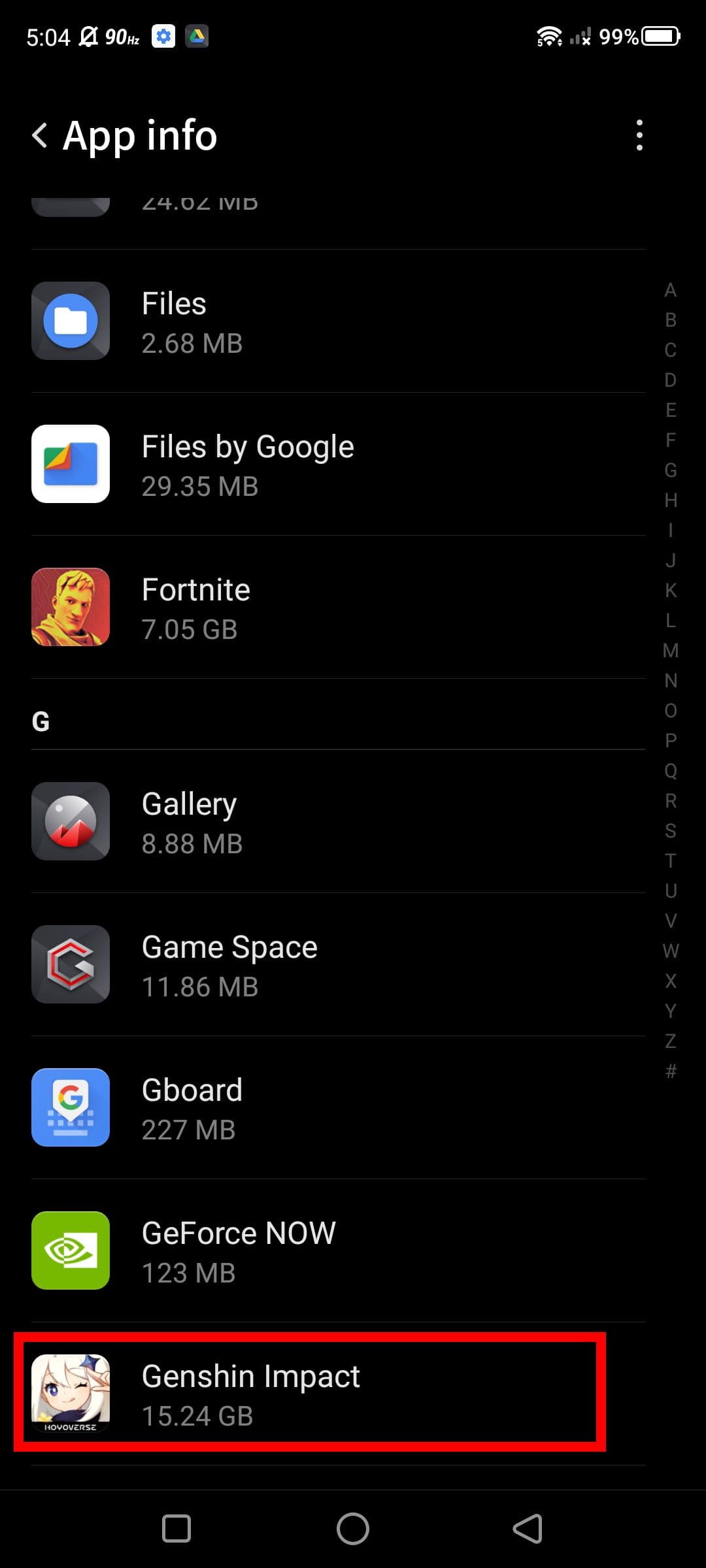Select the Files by Google icon
This screenshot has height=1568, width=706.
(70, 465)
